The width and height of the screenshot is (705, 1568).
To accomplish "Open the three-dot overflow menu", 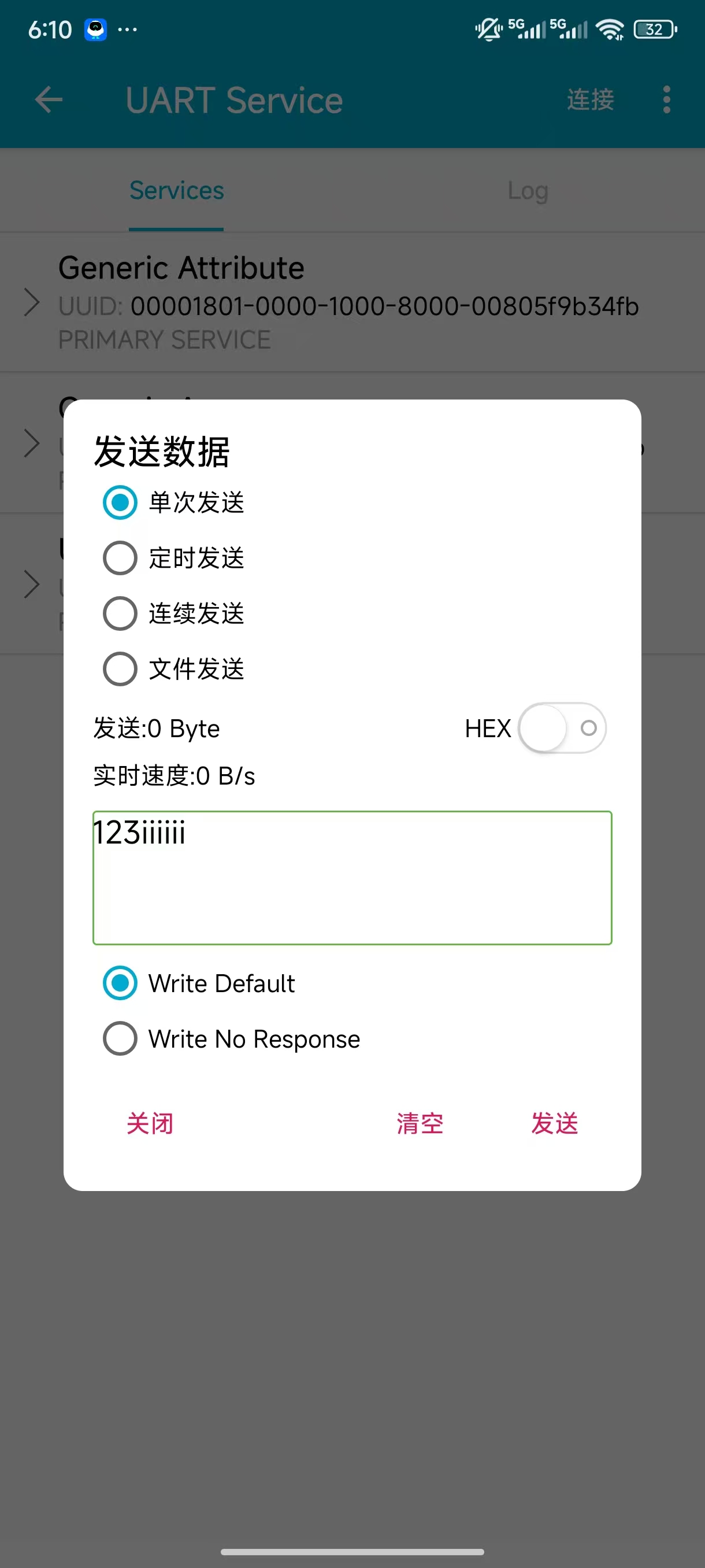I will (667, 99).
